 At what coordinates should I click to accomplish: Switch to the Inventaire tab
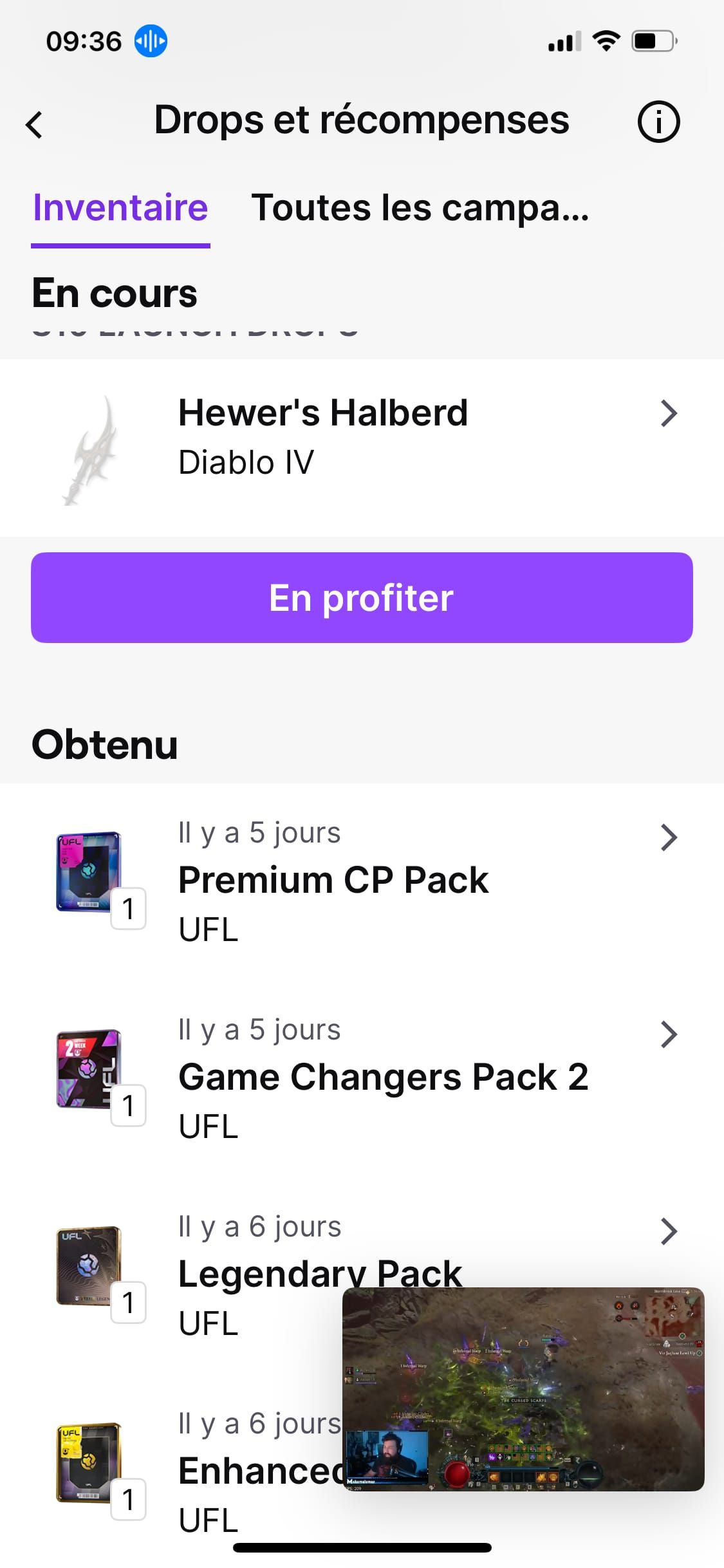tap(120, 208)
